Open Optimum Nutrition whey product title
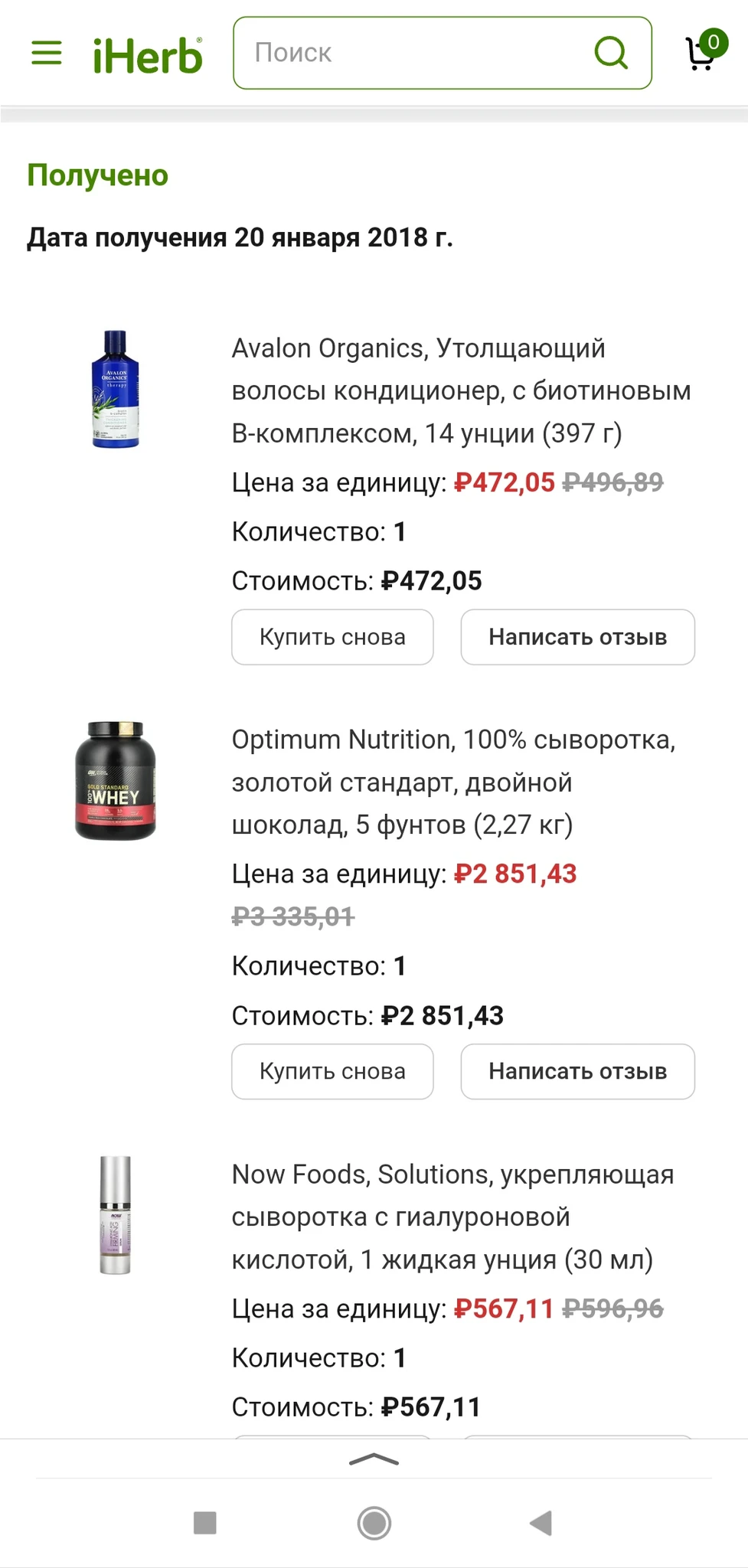Screen dimensions: 748x1568 point(452,782)
